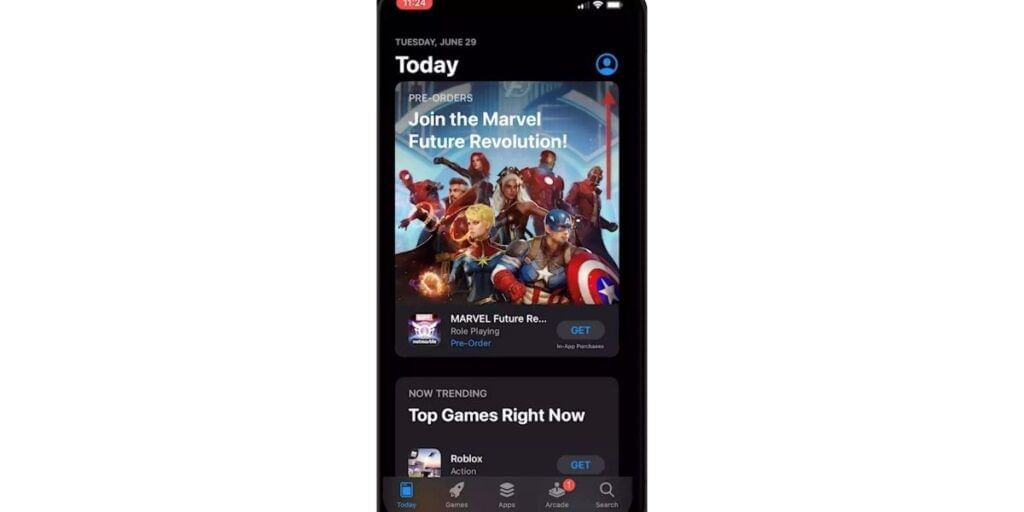Select the Today tab
Screen dimensions: 1024x512
(406, 493)
